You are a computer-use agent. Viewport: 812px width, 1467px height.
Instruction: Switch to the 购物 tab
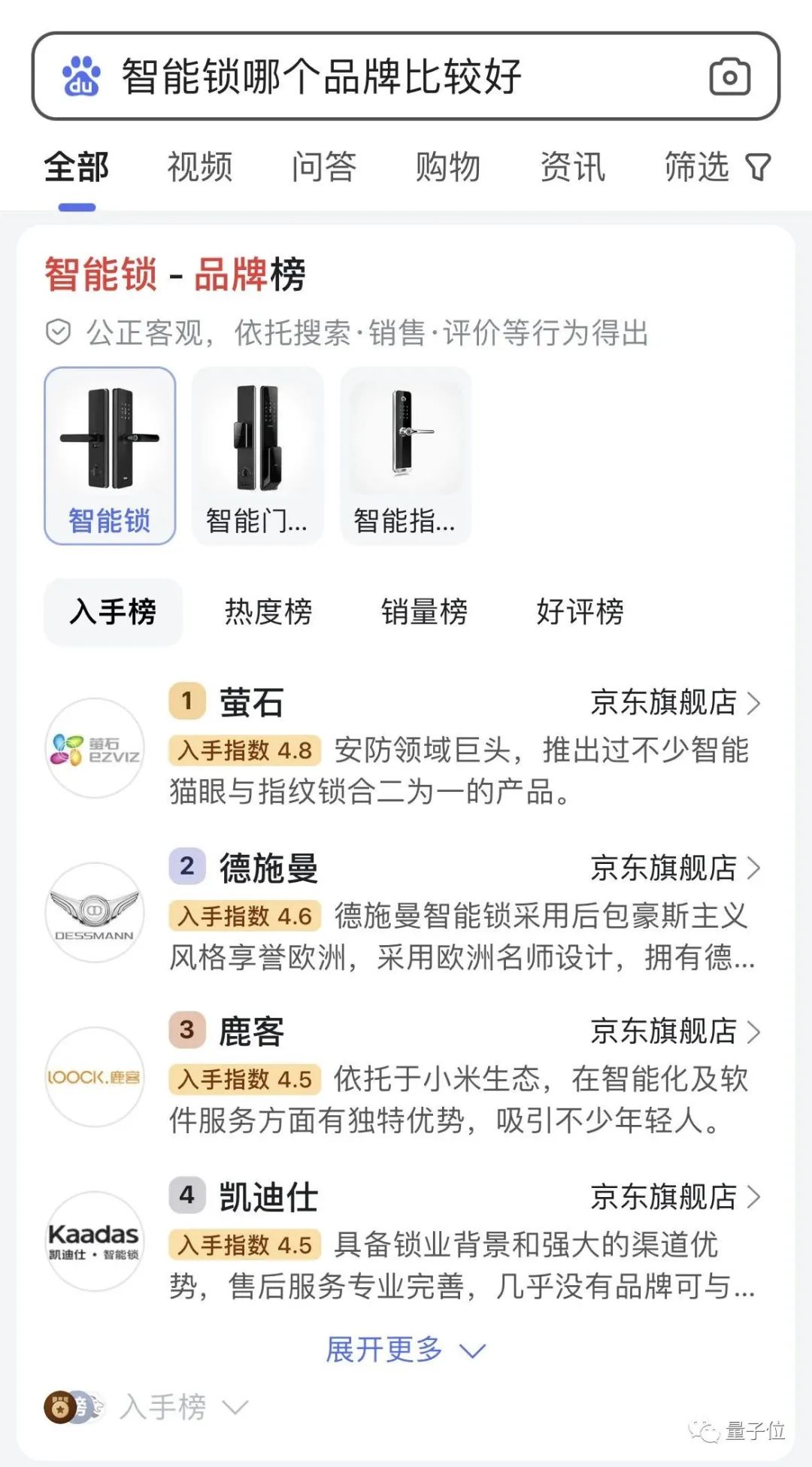coord(448,167)
